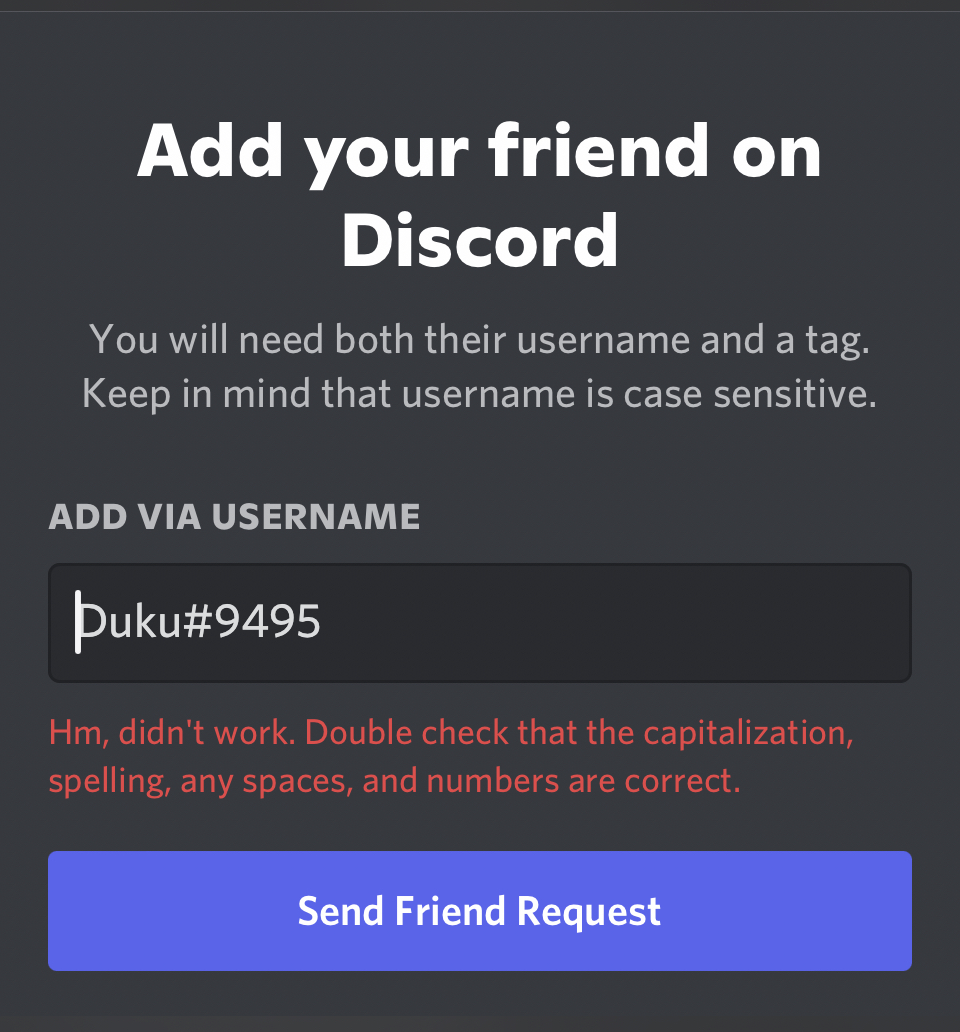Tap the Add via Username text field
The image size is (960, 1032).
tap(480, 623)
